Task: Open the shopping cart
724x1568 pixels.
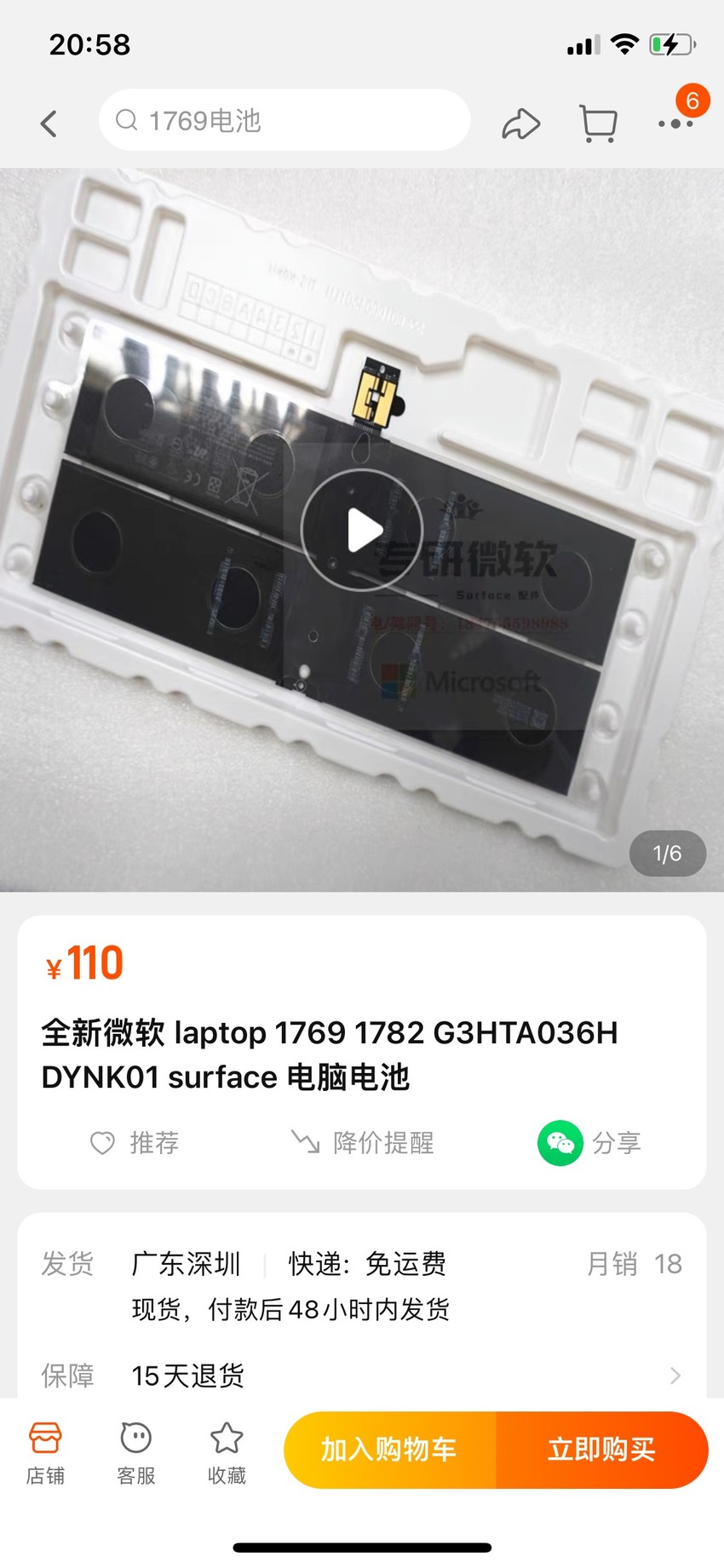Action: (598, 123)
